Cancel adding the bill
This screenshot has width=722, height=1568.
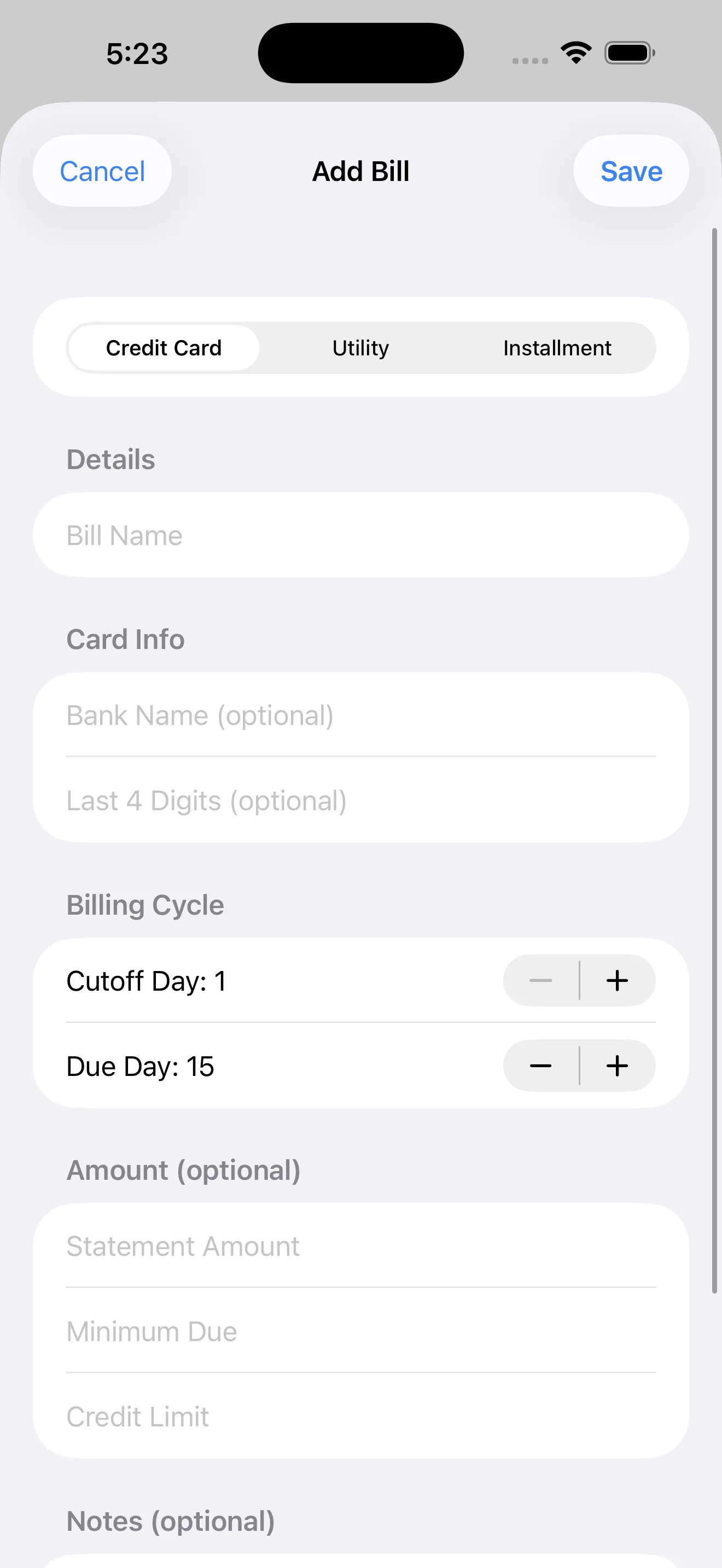point(102,171)
